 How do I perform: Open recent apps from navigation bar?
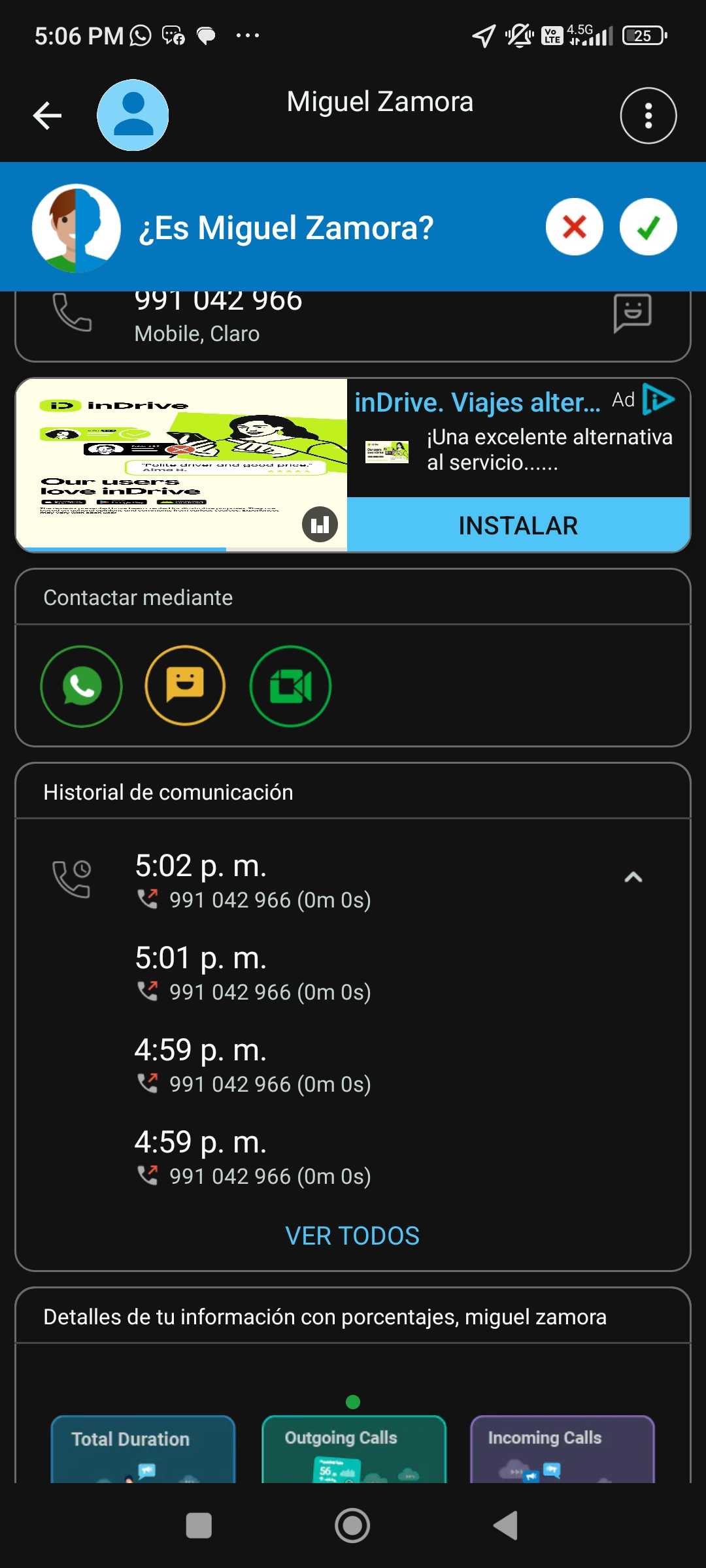(x=199, y=1526)
